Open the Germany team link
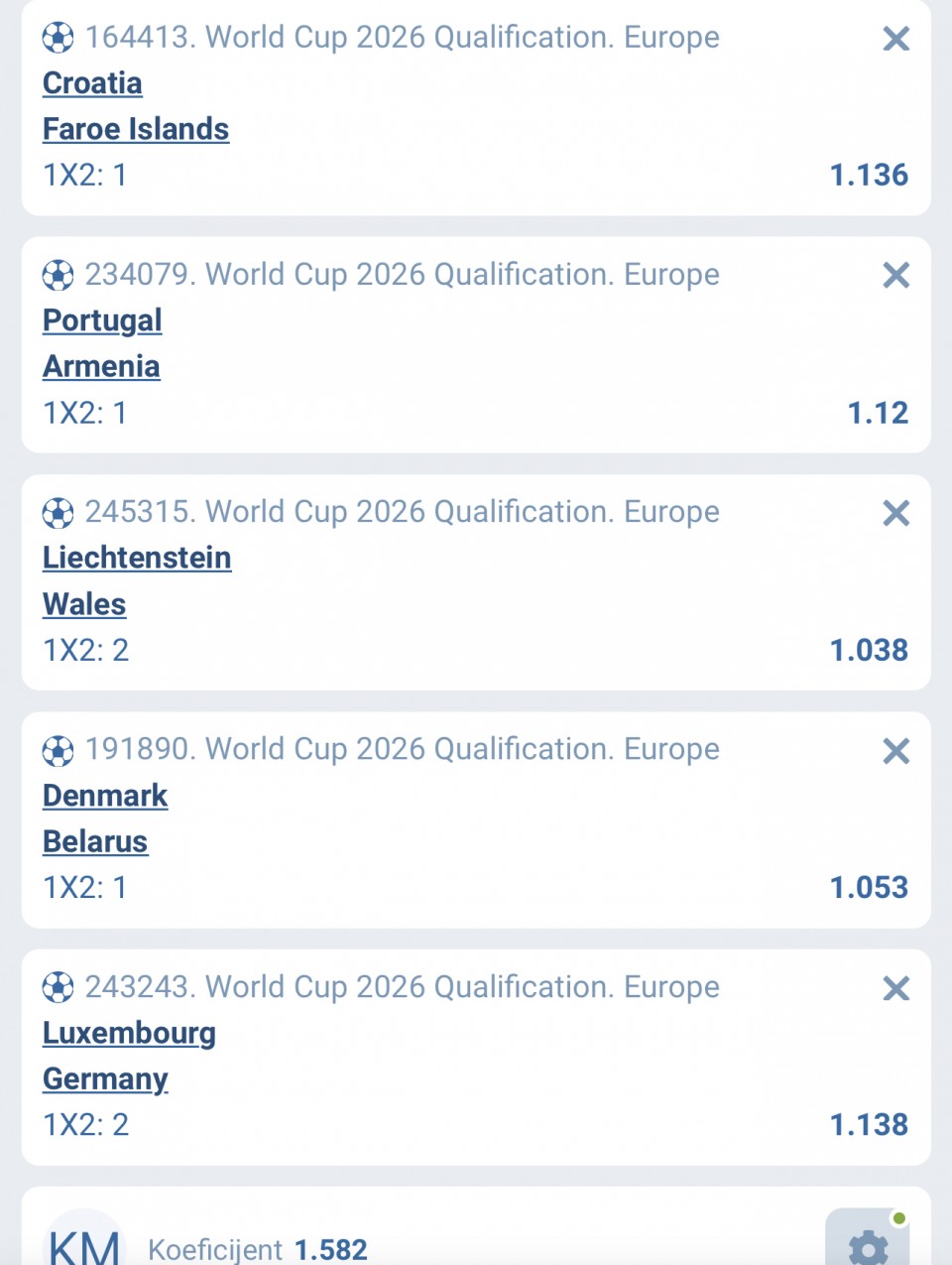 pos(105,1078)
